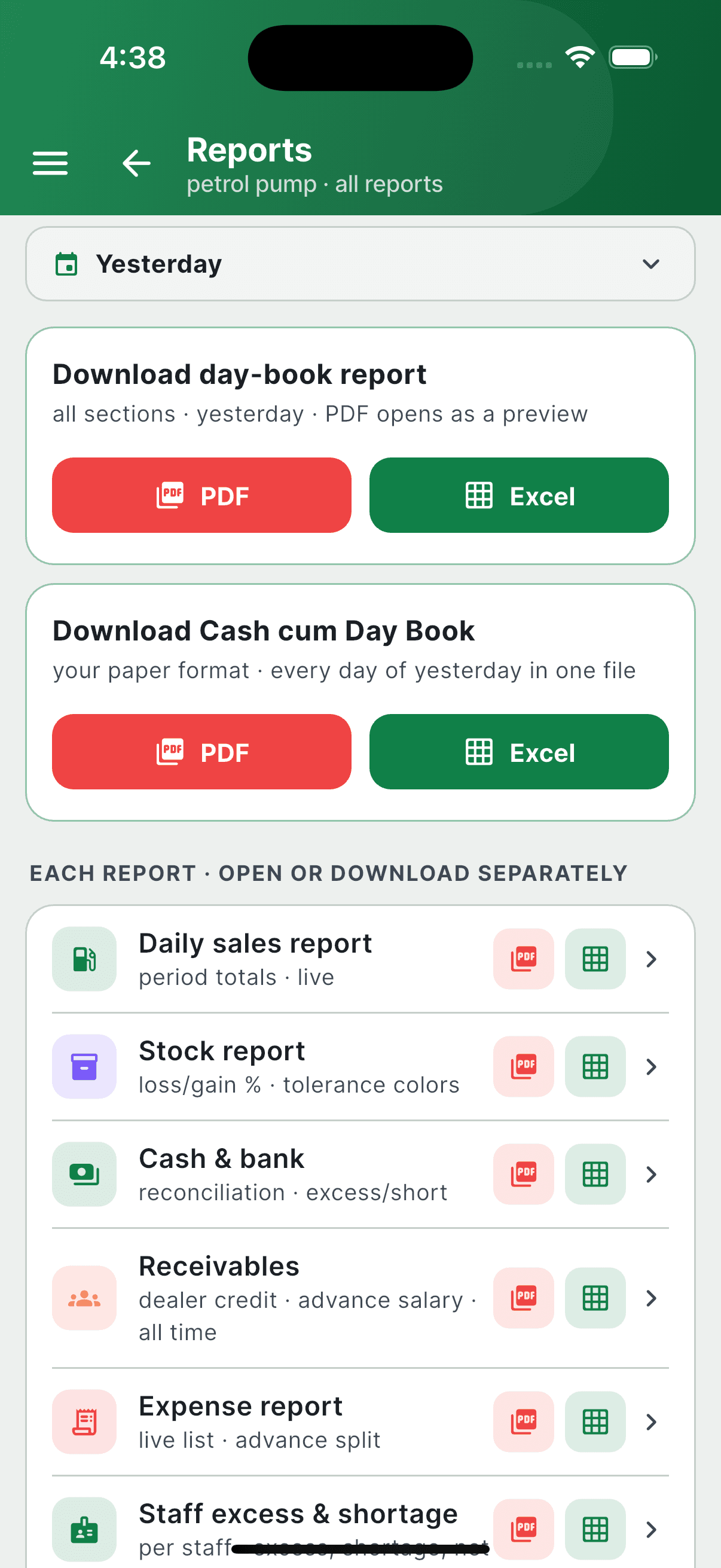The height and width of the screenshot is (1568, 721).
Task: Download Cash cum Day Book Excel
Action: (x=519, y=752)
